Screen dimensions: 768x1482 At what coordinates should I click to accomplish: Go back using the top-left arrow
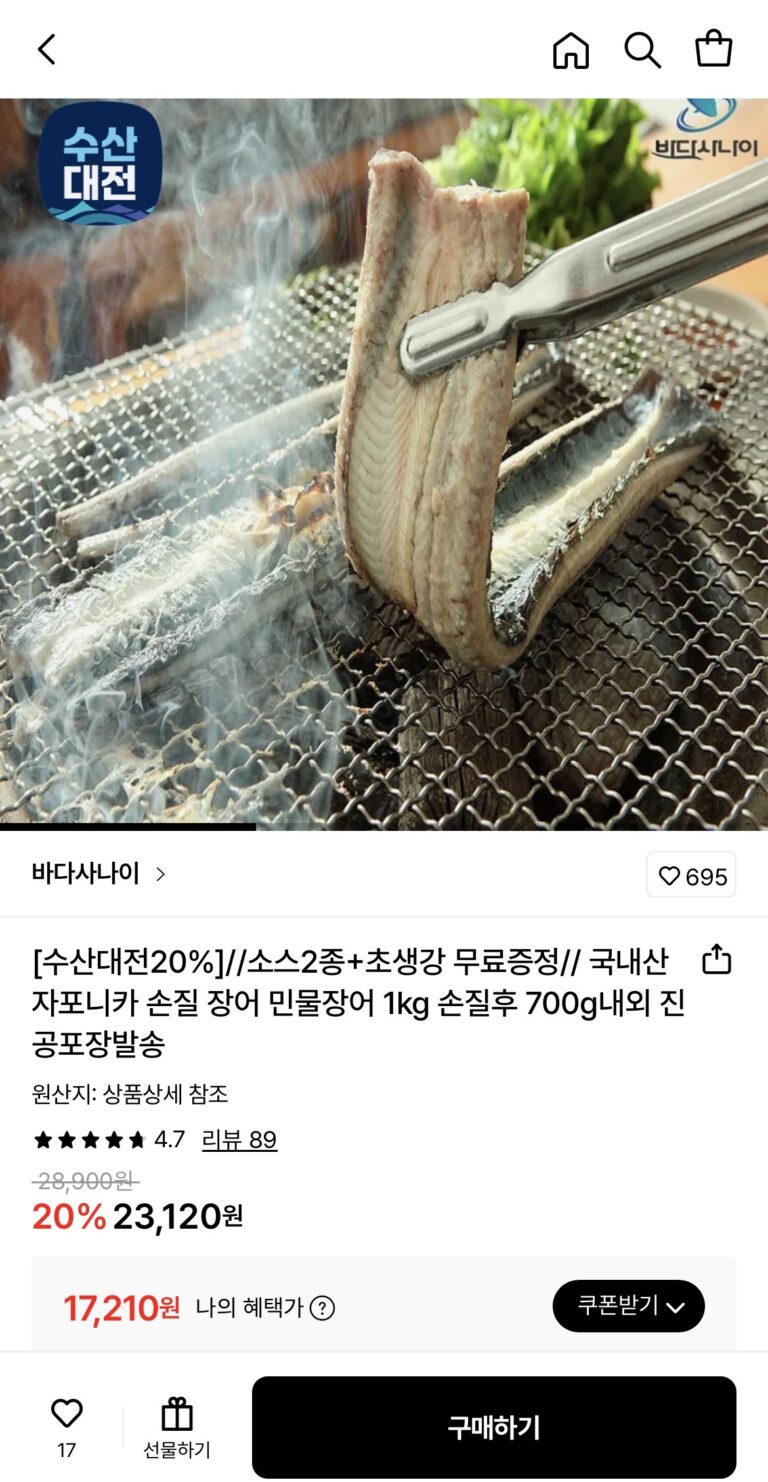pos(46,49)
